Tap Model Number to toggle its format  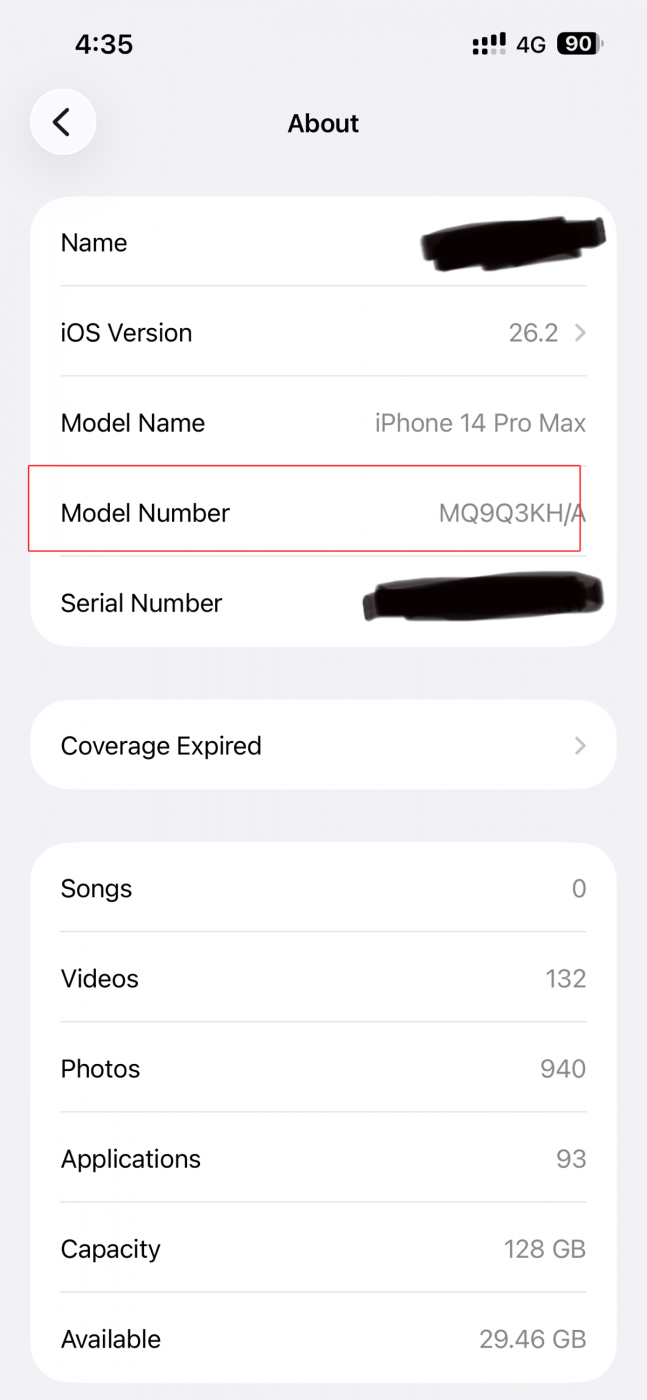pos(323,513)
